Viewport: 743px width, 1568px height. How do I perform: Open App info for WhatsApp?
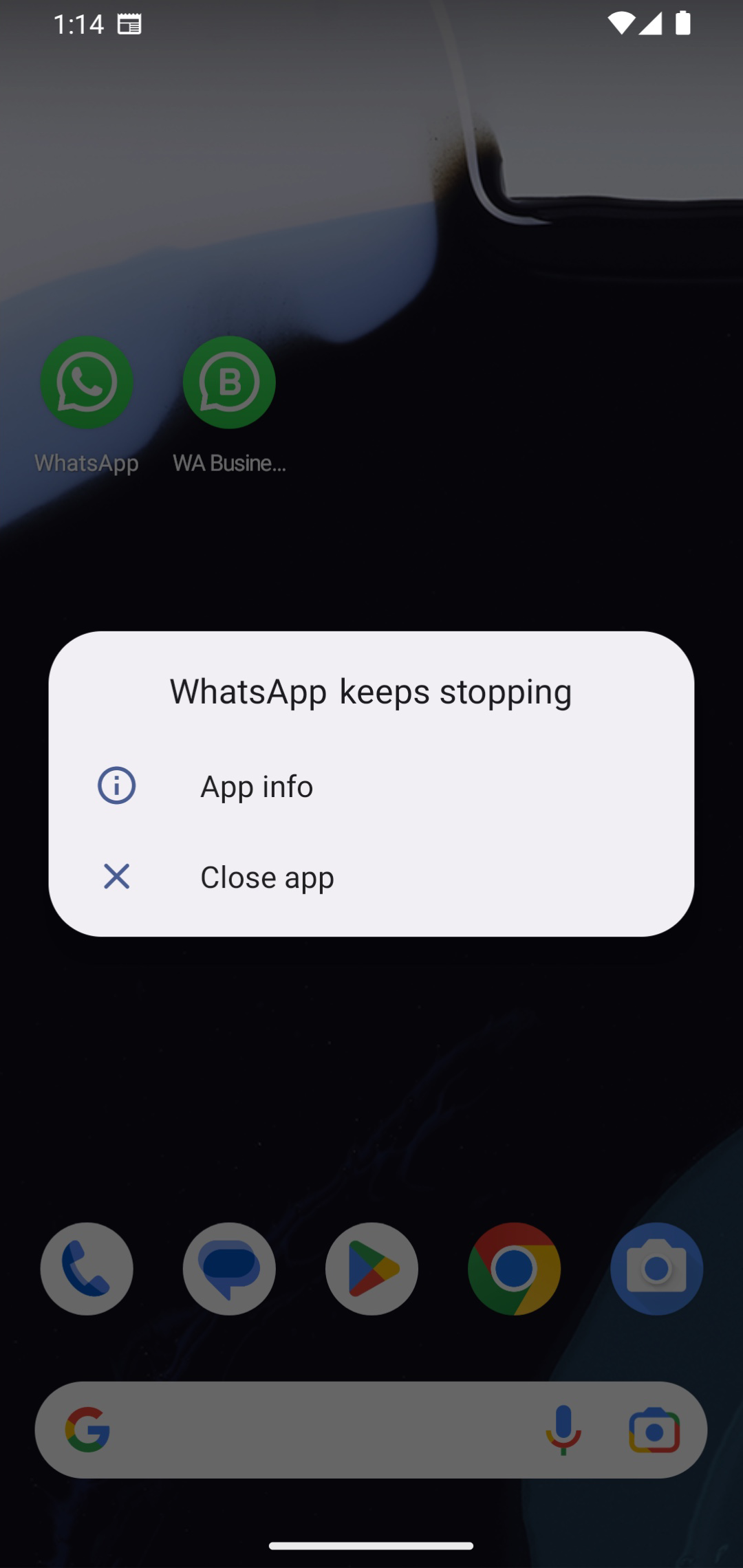point(256,786)
